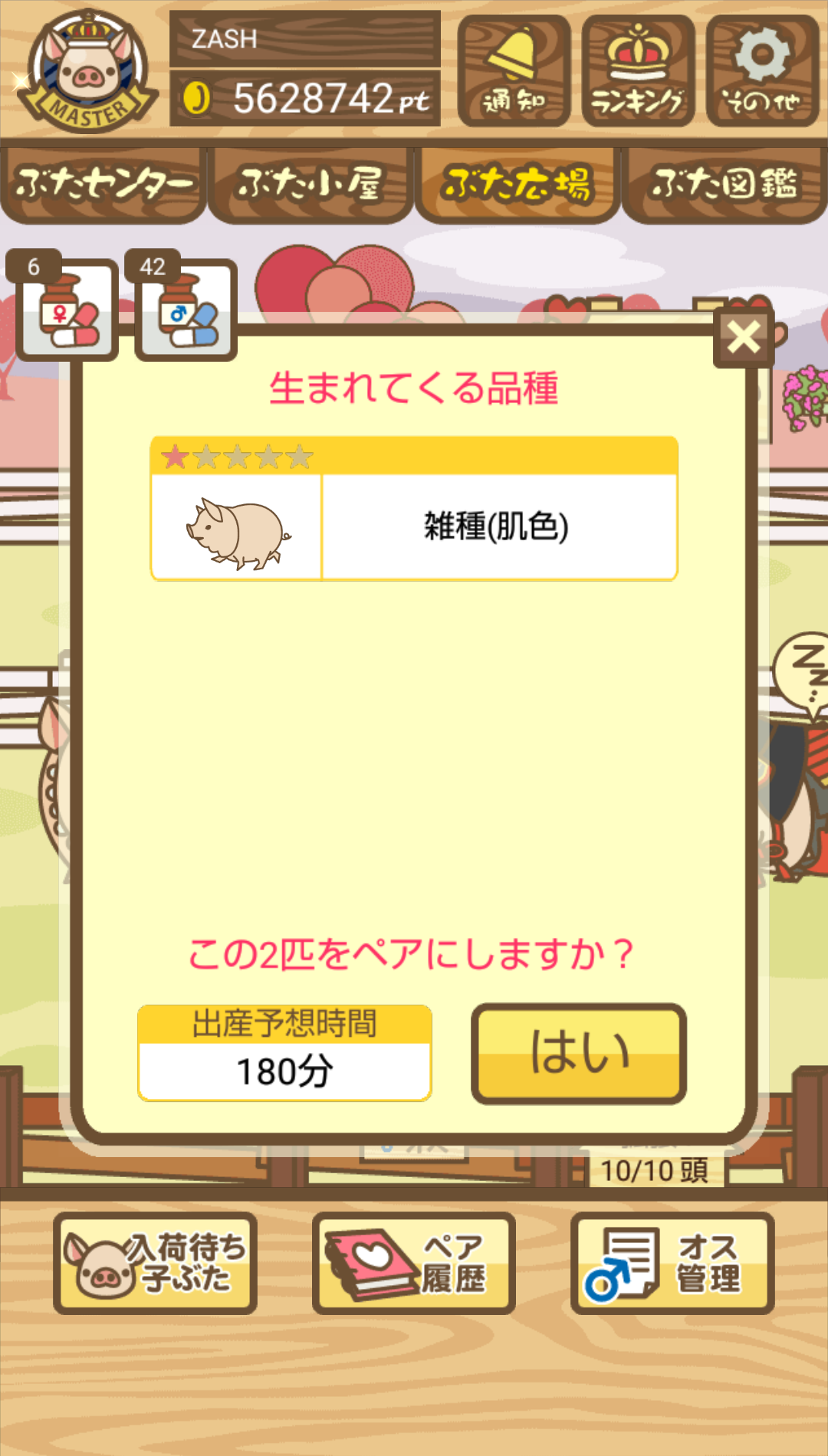Image resolution: width=828 pixels, height=1456 pixels.
Task: Switch to ぶたセンター tab
Action: click(103, 185)
